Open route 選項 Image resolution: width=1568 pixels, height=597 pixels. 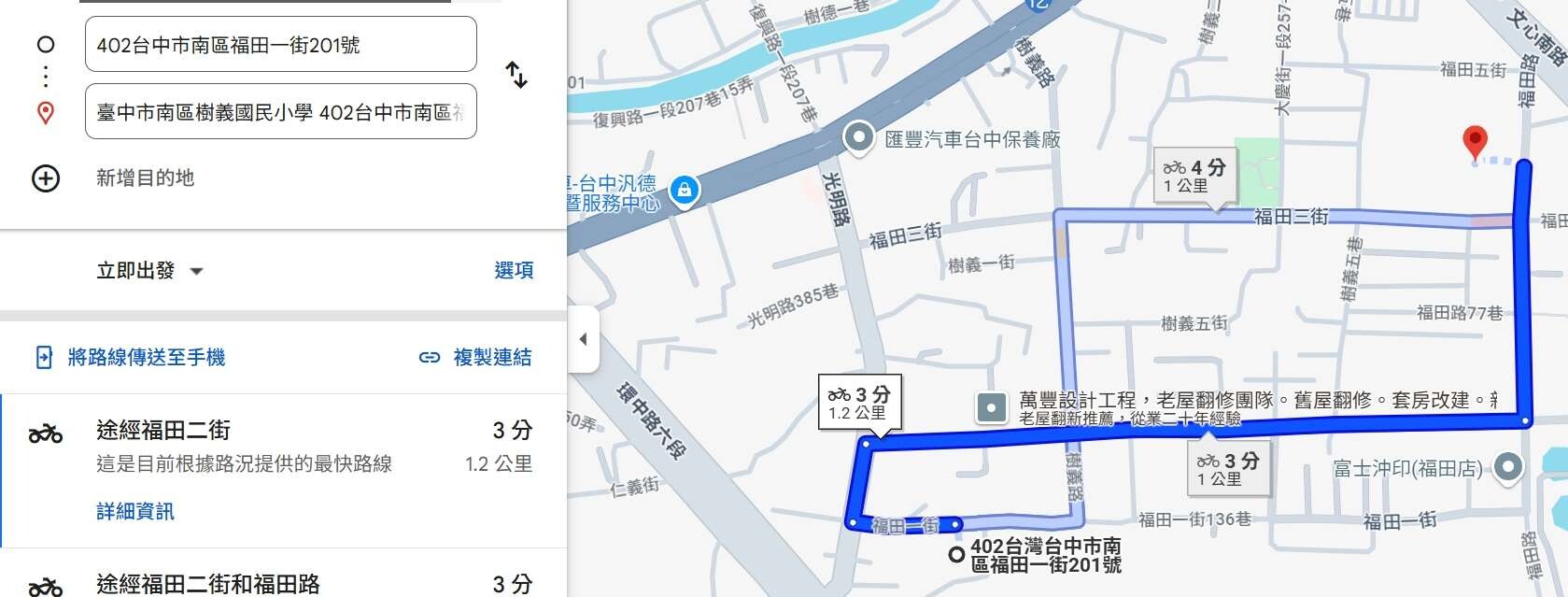pos(514,270)
